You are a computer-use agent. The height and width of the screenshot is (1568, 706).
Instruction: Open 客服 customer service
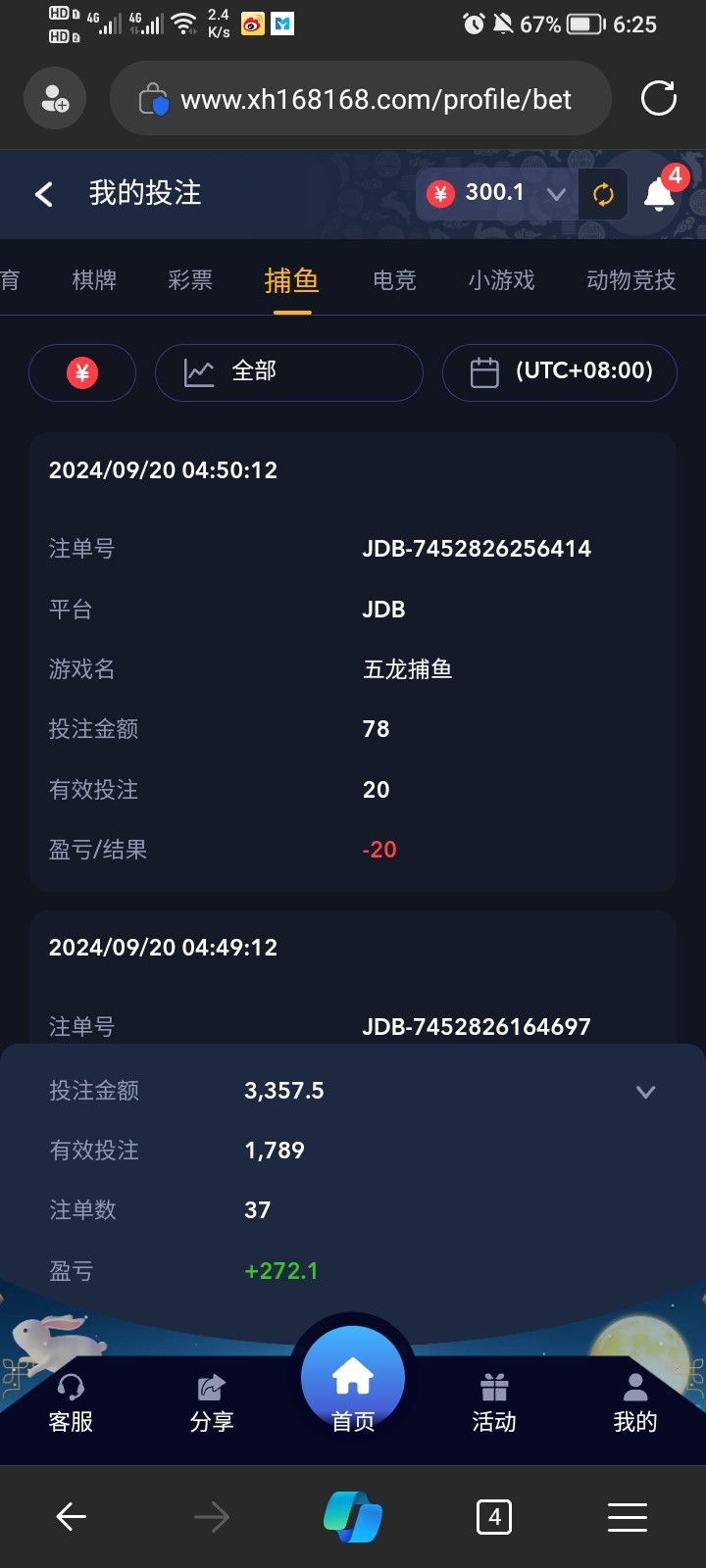point(71,1403)
